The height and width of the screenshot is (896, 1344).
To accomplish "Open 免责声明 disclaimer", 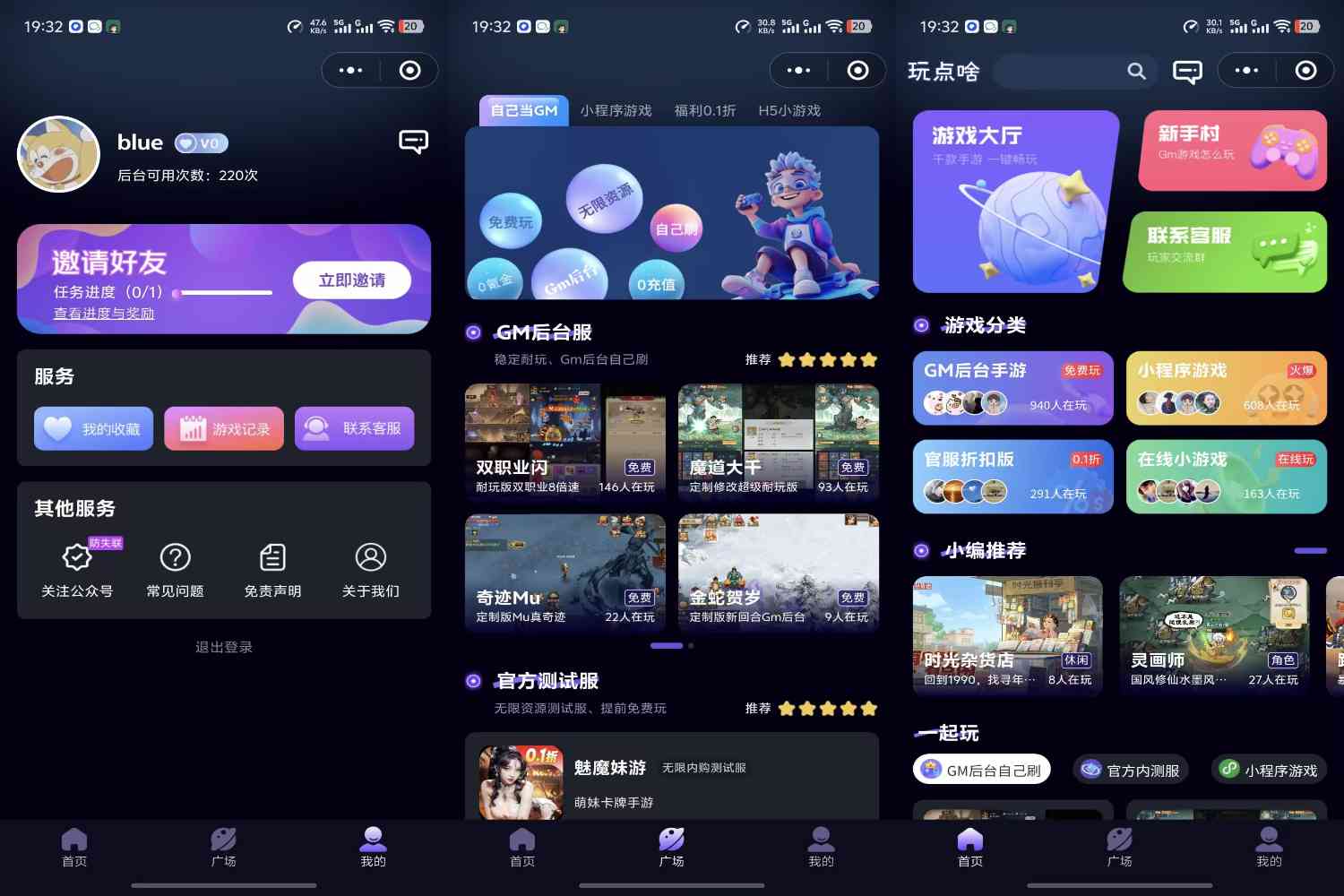I will [272, 569].
